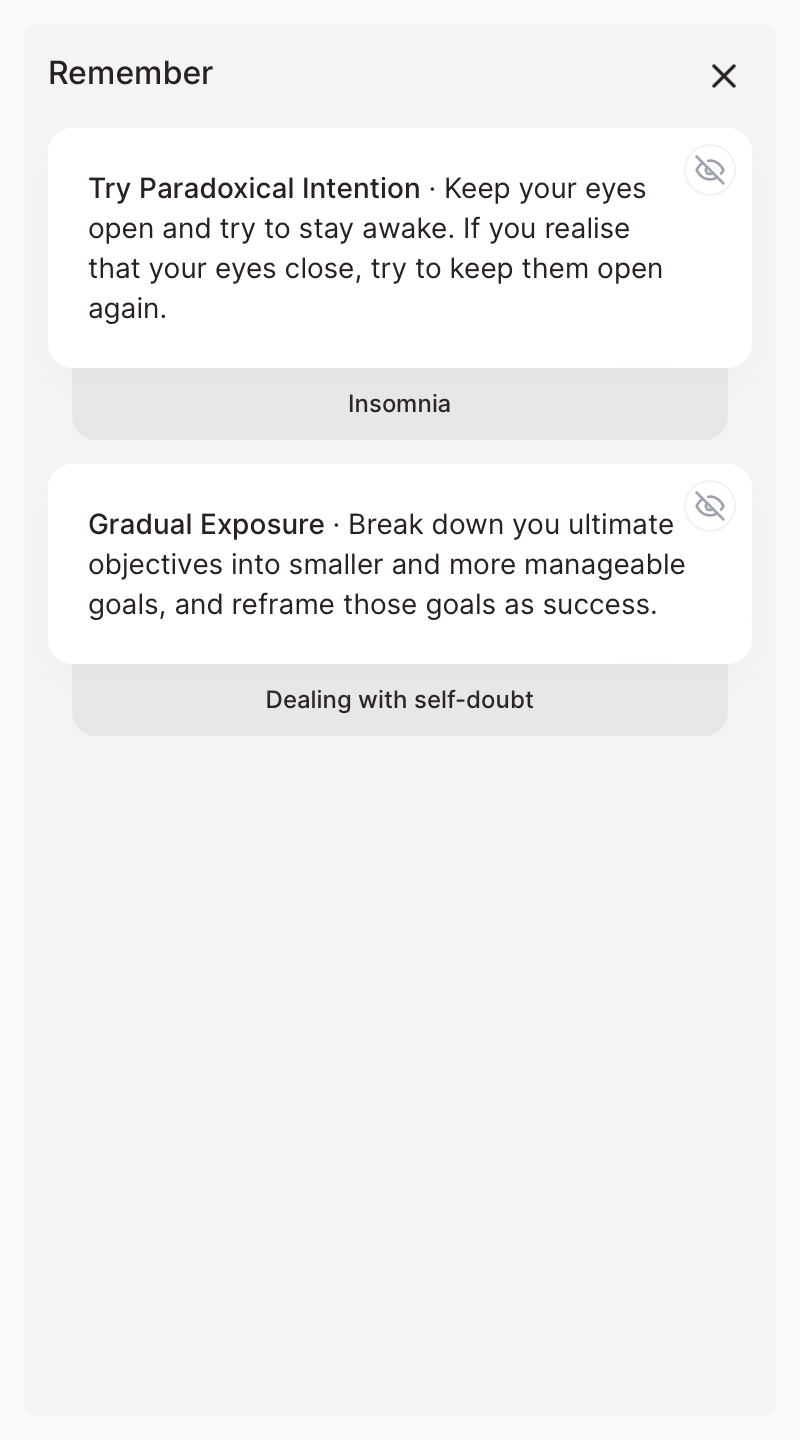
Task: Open the Insomnia label
Action: point(400,404)
